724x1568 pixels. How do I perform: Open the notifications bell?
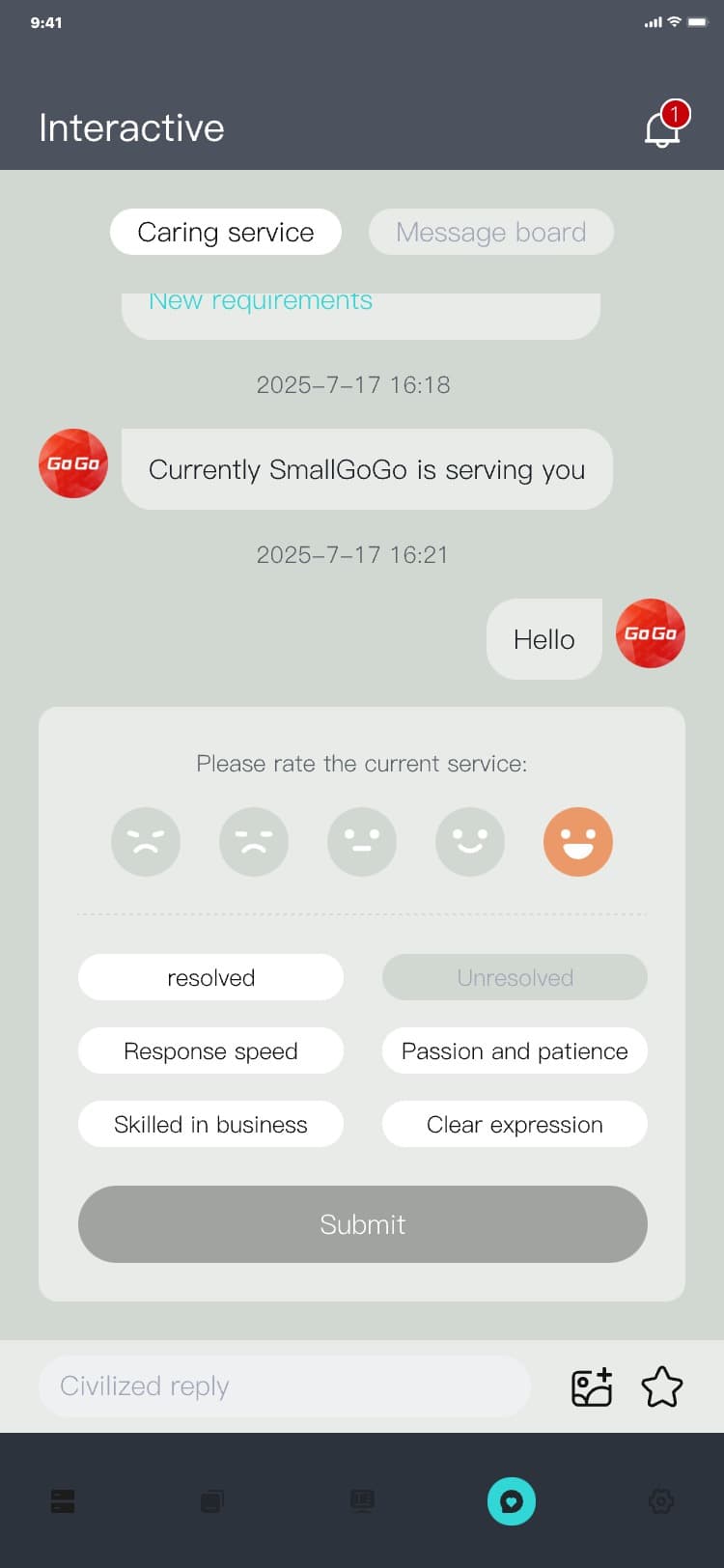662,128
